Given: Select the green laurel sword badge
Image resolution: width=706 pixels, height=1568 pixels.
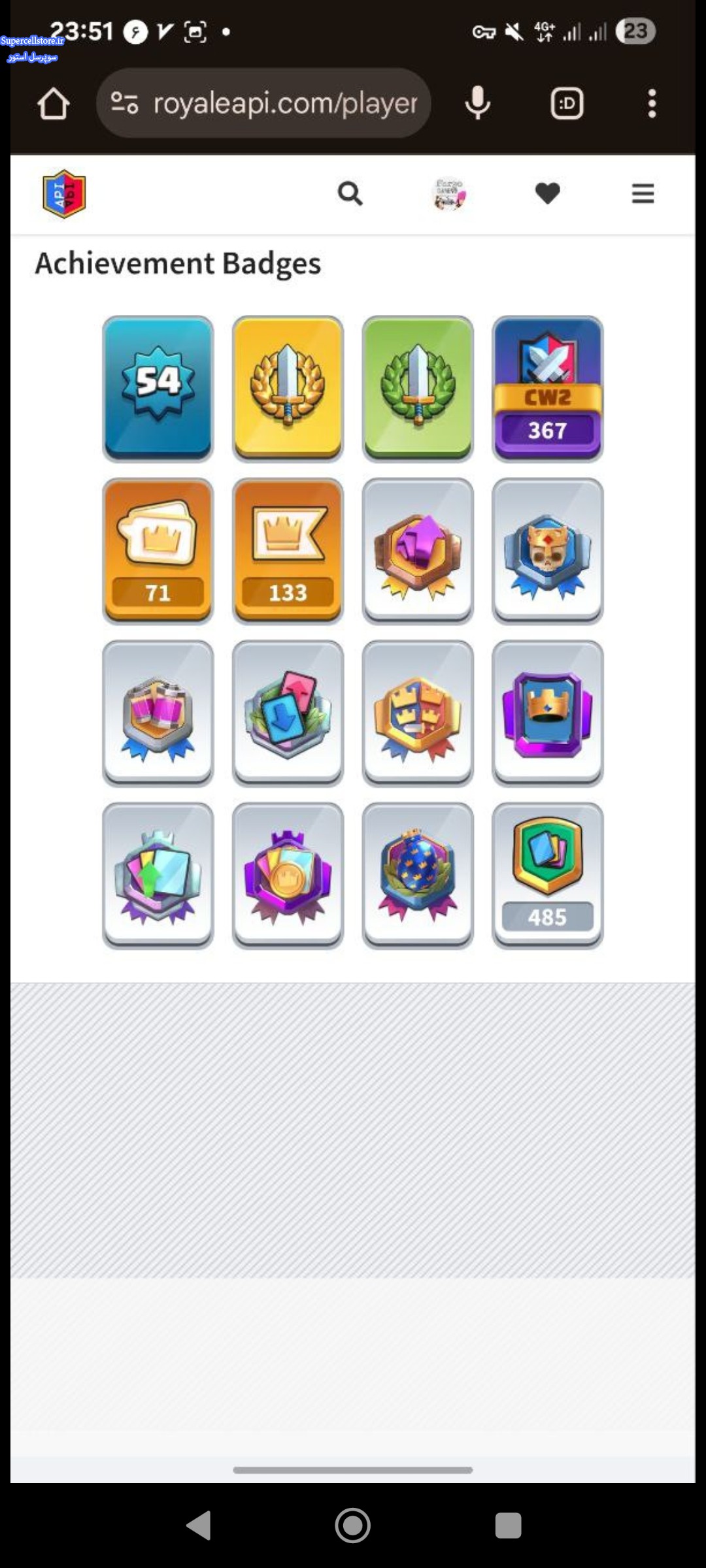Looking at the screenshot, I should 418,388.
